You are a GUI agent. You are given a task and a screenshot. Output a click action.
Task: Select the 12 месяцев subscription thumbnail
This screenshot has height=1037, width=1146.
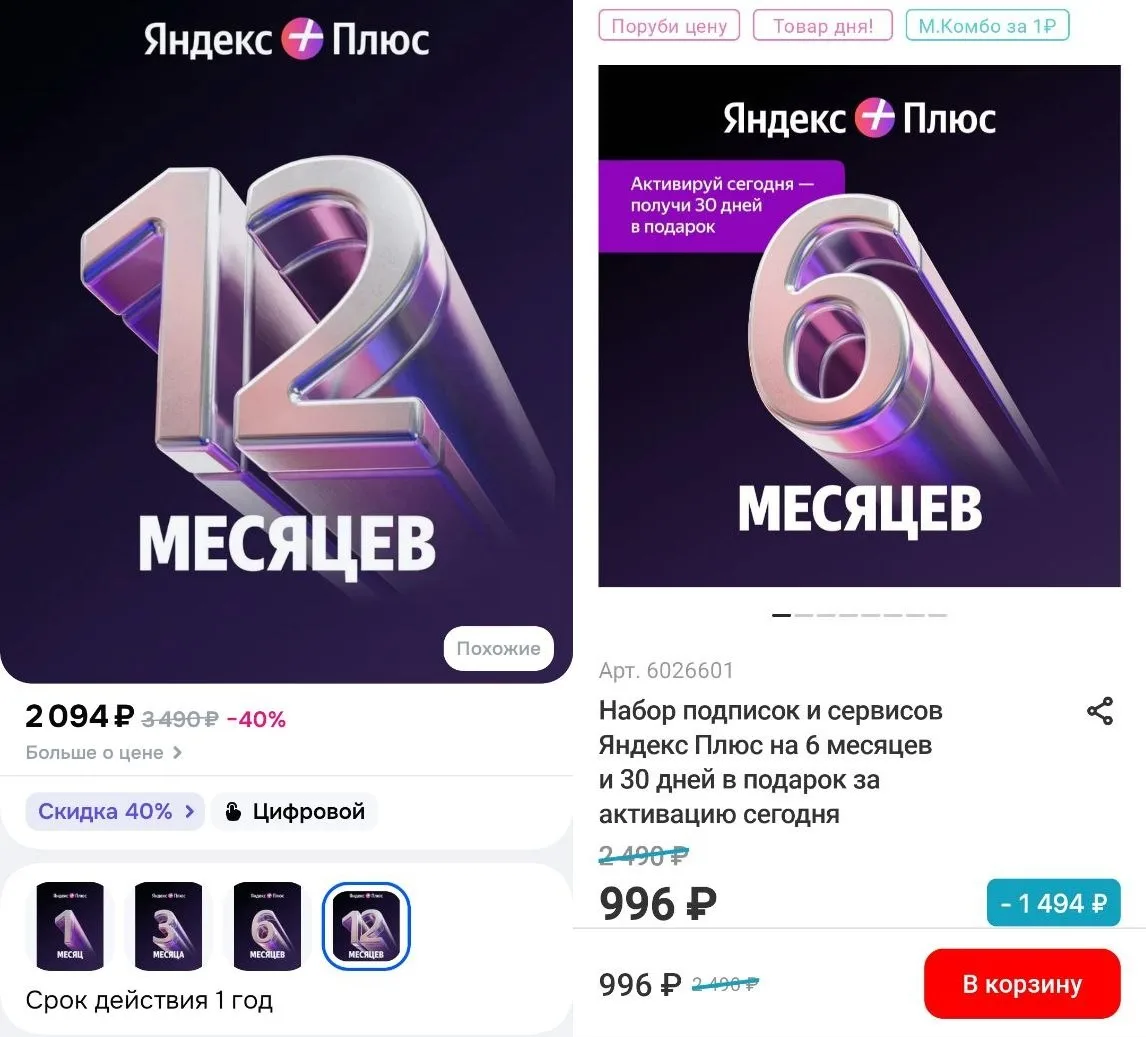point(366,926)
